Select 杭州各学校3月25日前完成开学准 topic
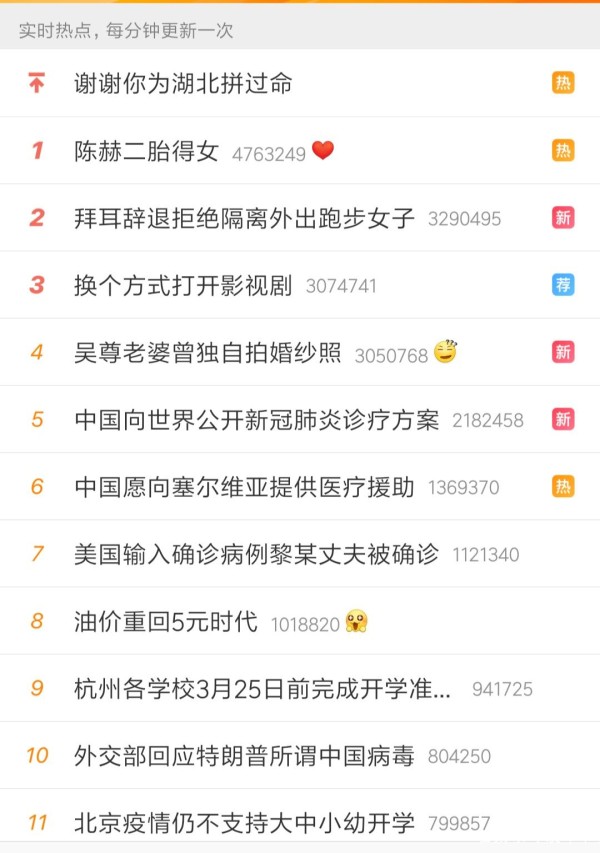600x853 pixels. click(x=263, y=689)
